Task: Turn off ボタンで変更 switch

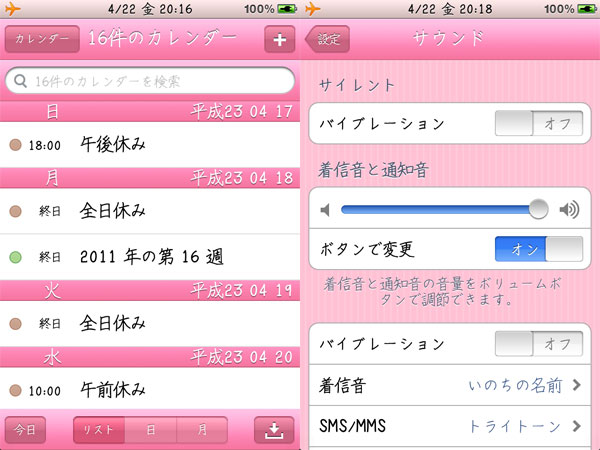Action: pyautogui.click(x=539, y=250)
